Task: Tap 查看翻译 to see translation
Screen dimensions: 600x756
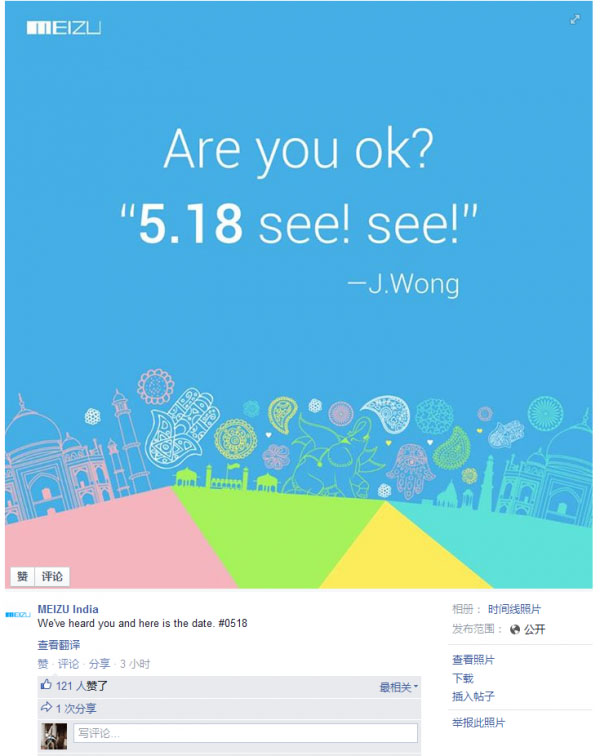Action: 58,644
